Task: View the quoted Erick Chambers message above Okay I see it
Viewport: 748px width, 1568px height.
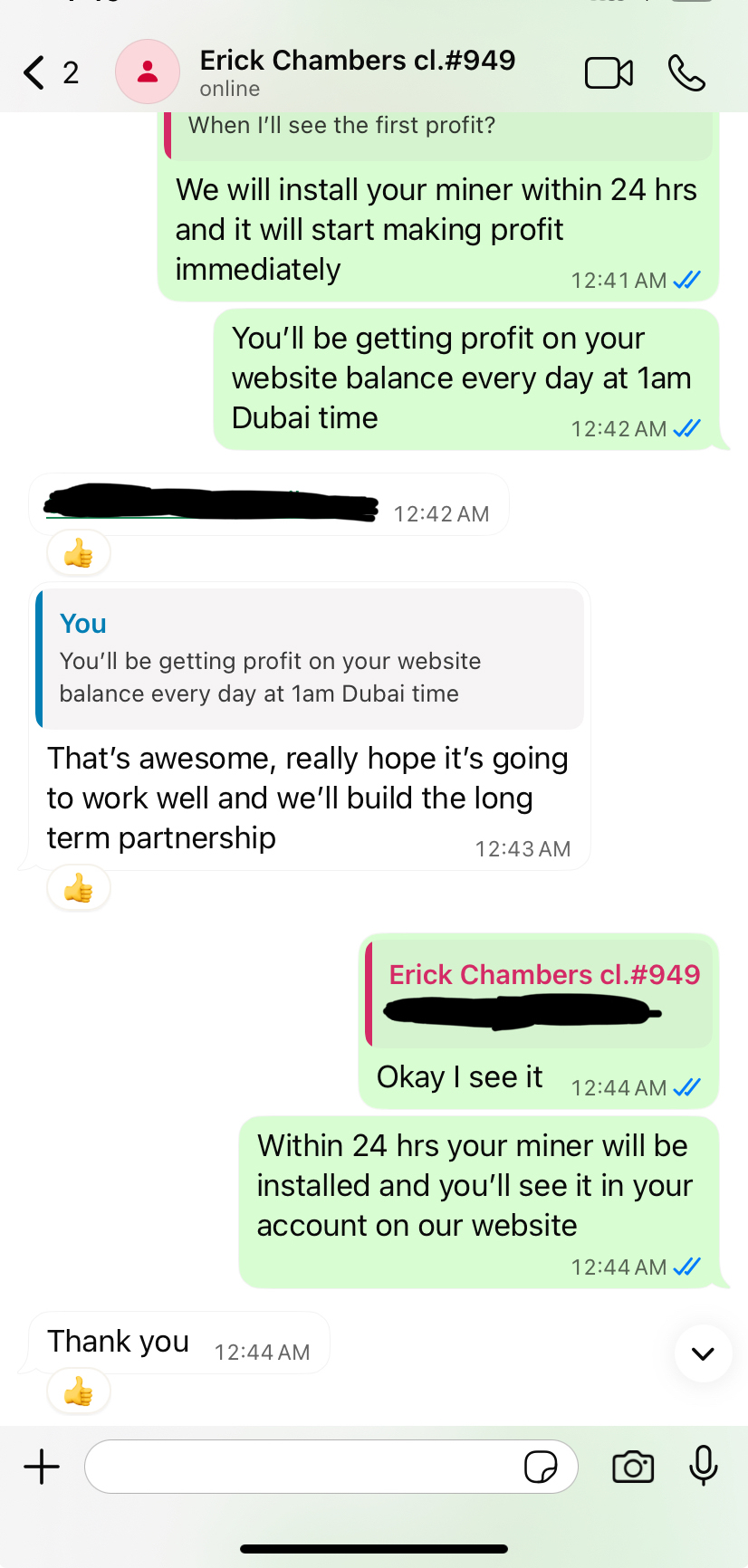Action: tap(540, 993)
